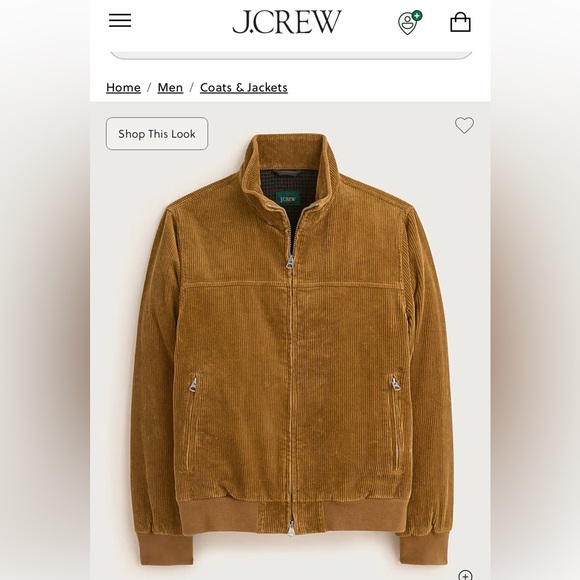
Task: Tap the Shop This Look button
Action: (157, 134)
